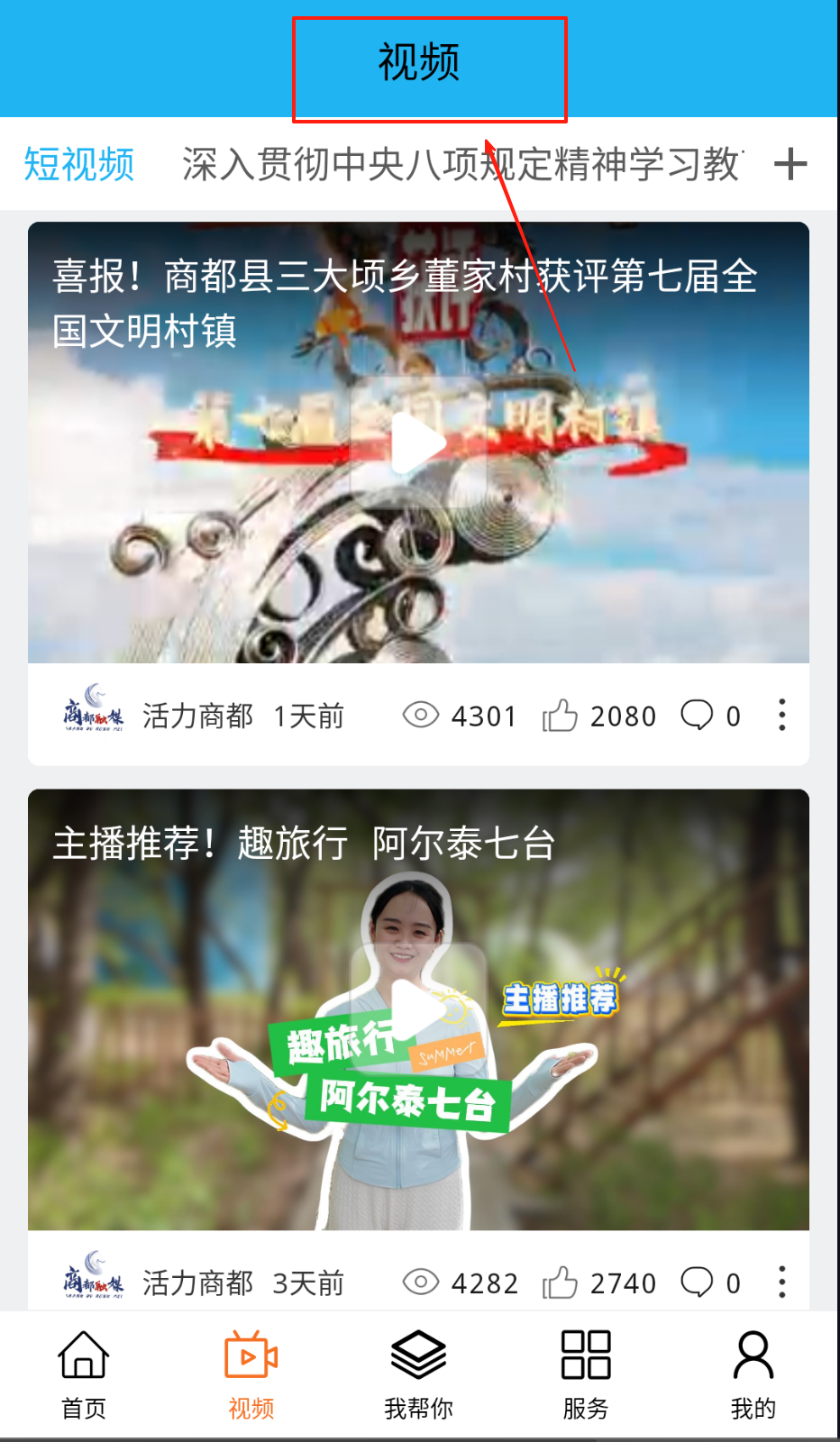Switch to the 短视频 tab
Viewport: 840px width, 1442px height.
[79, 165]
